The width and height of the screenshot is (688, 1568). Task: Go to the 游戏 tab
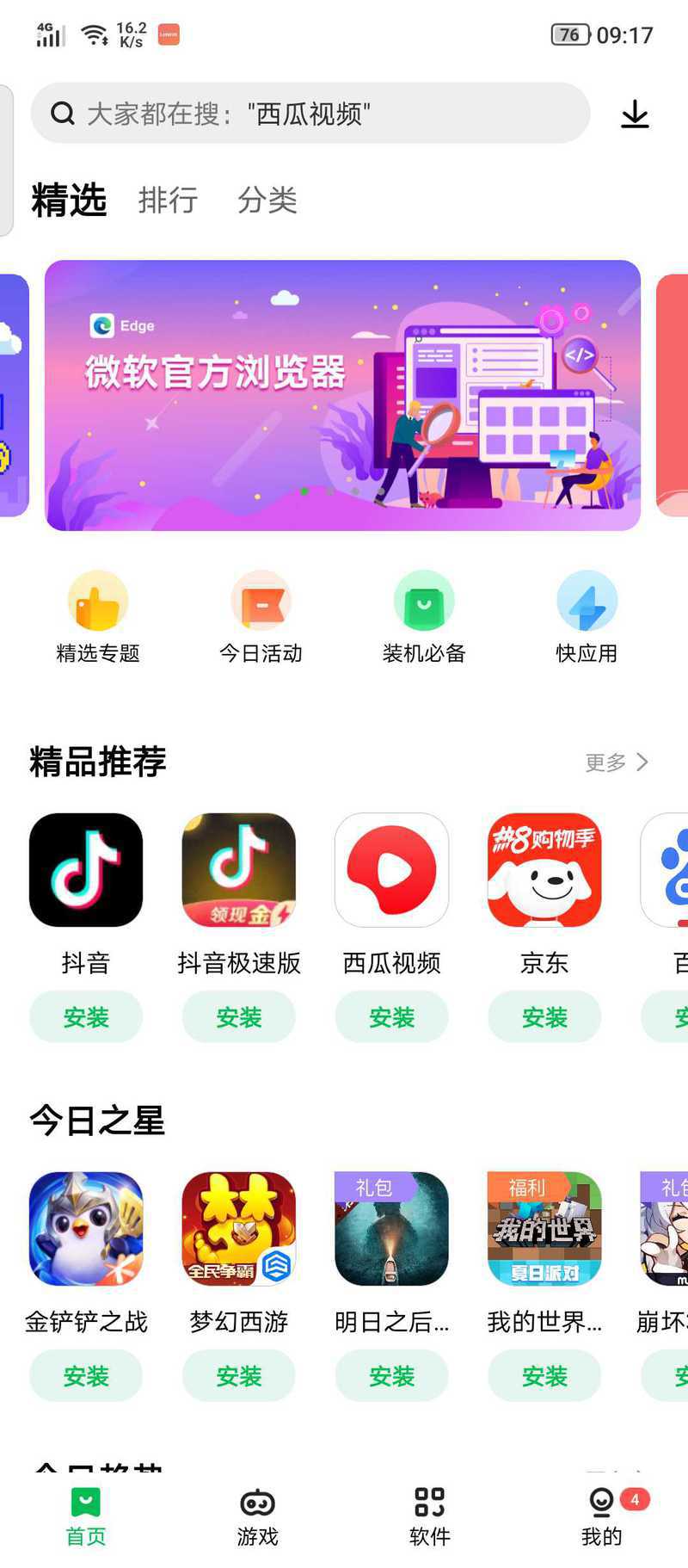(257, 1517)
